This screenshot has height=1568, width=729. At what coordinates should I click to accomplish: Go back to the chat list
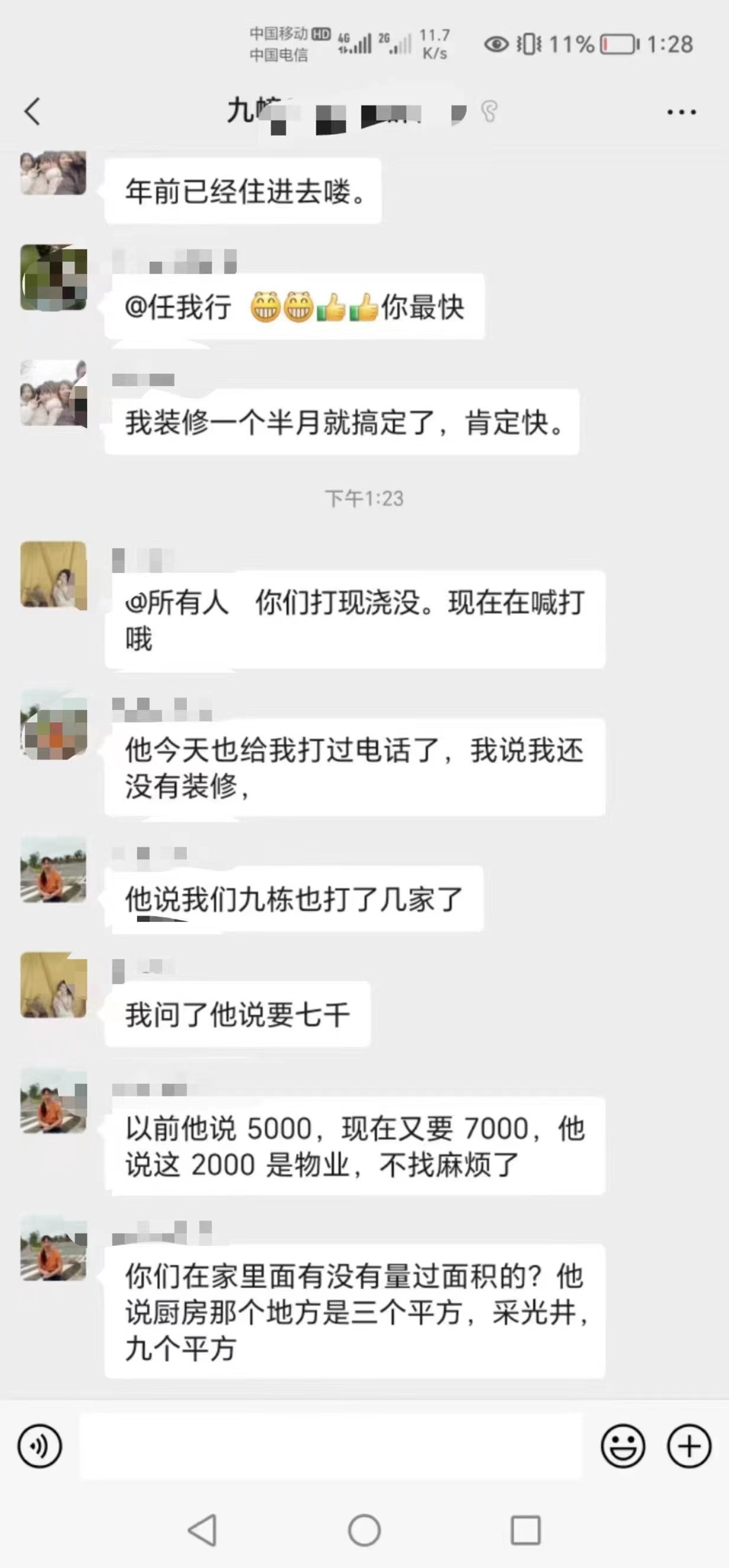[33, 111]
